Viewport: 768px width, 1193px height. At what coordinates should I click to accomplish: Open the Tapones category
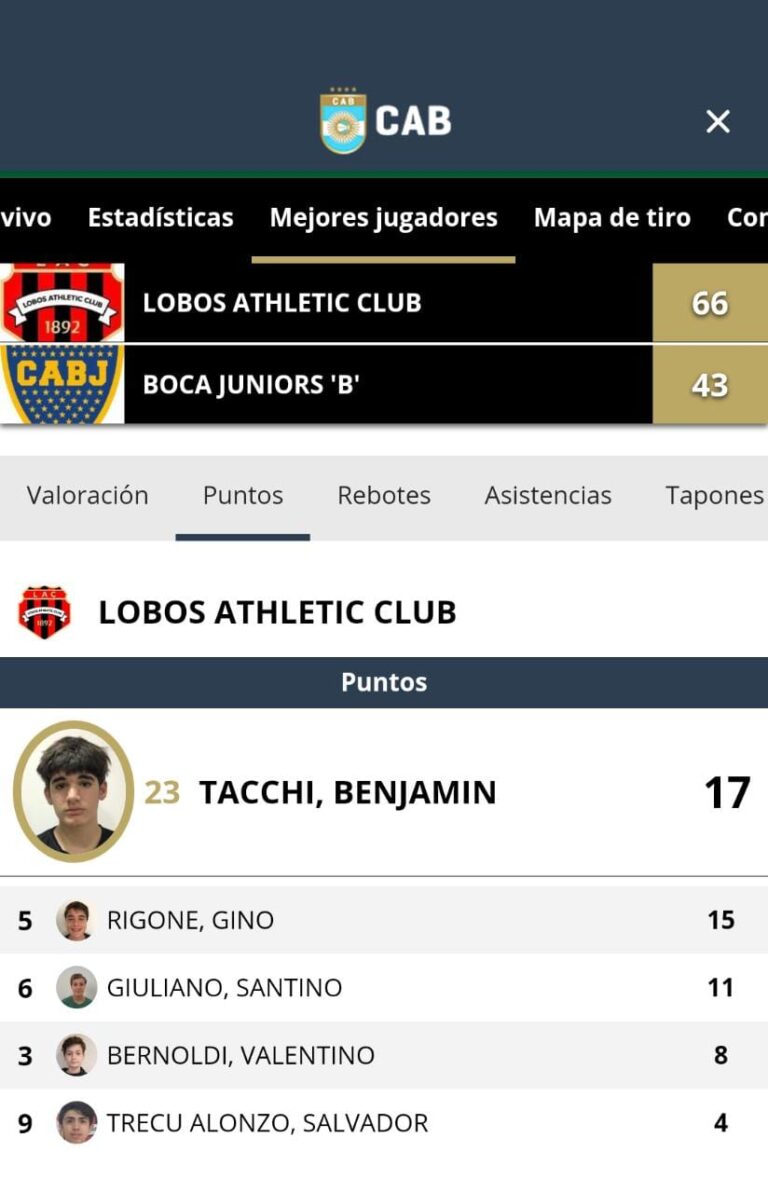click(x=714, y=495)
